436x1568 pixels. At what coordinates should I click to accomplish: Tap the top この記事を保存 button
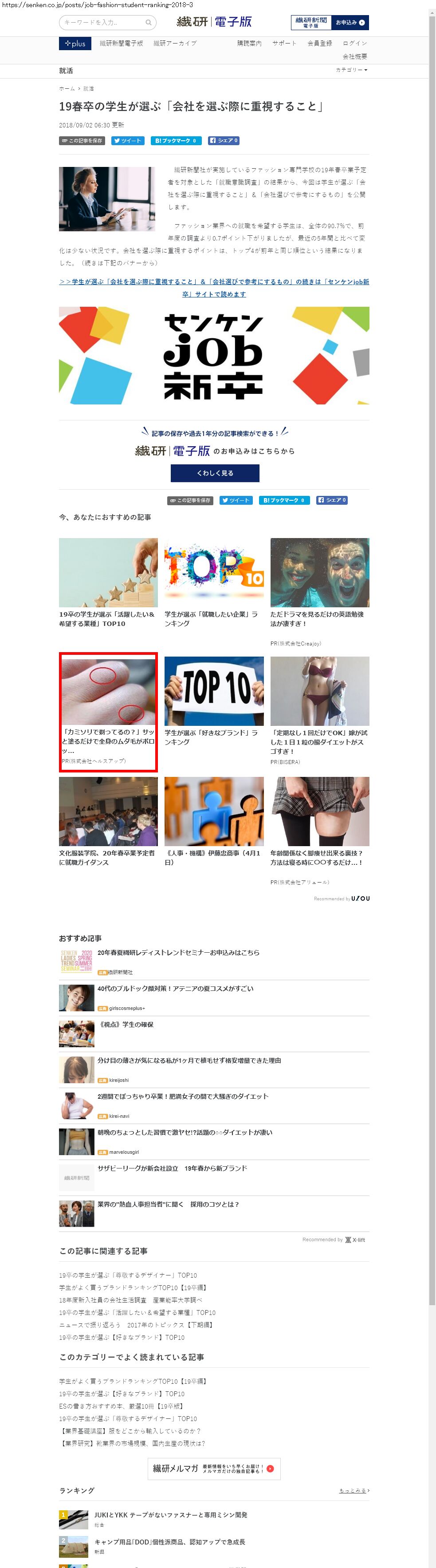82,141
